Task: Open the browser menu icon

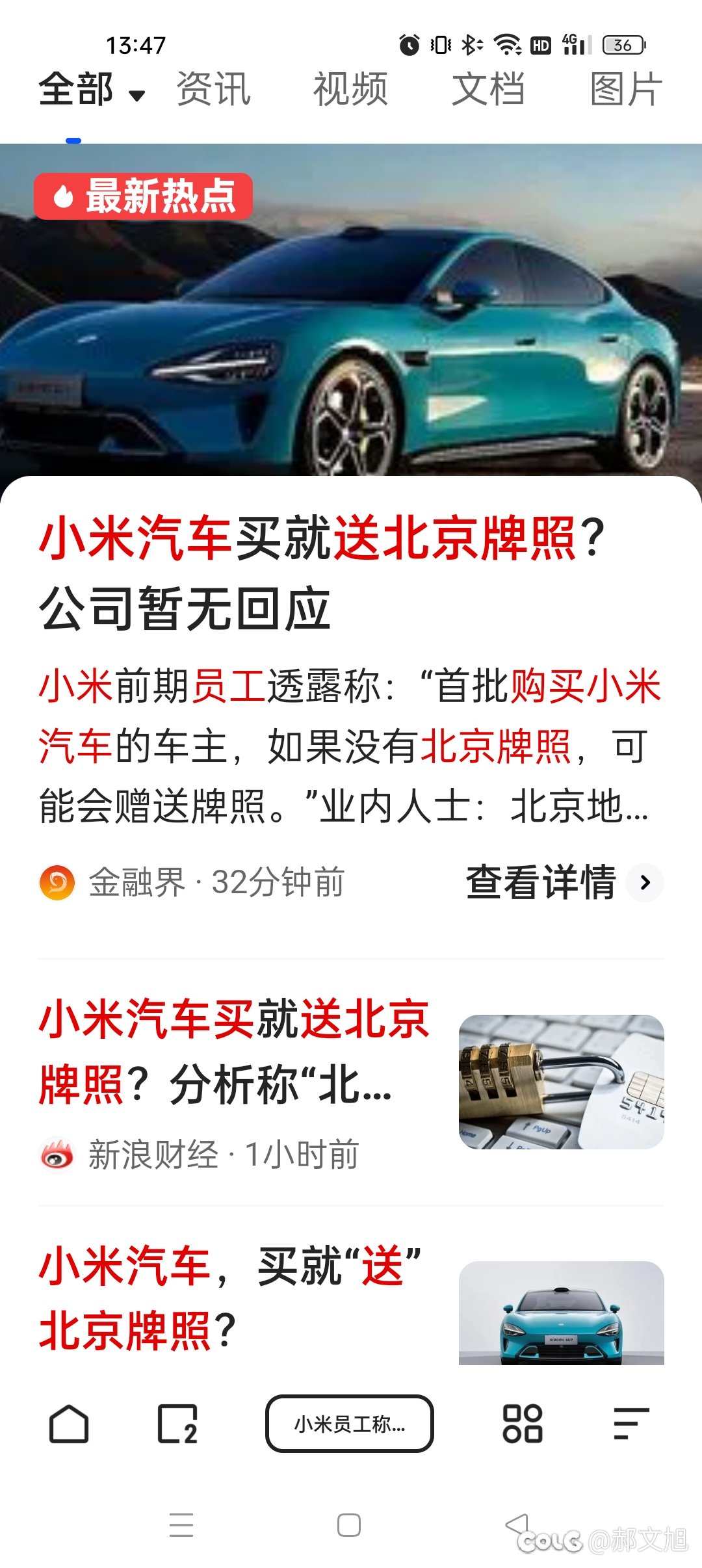Action: tap(631, 1424)
